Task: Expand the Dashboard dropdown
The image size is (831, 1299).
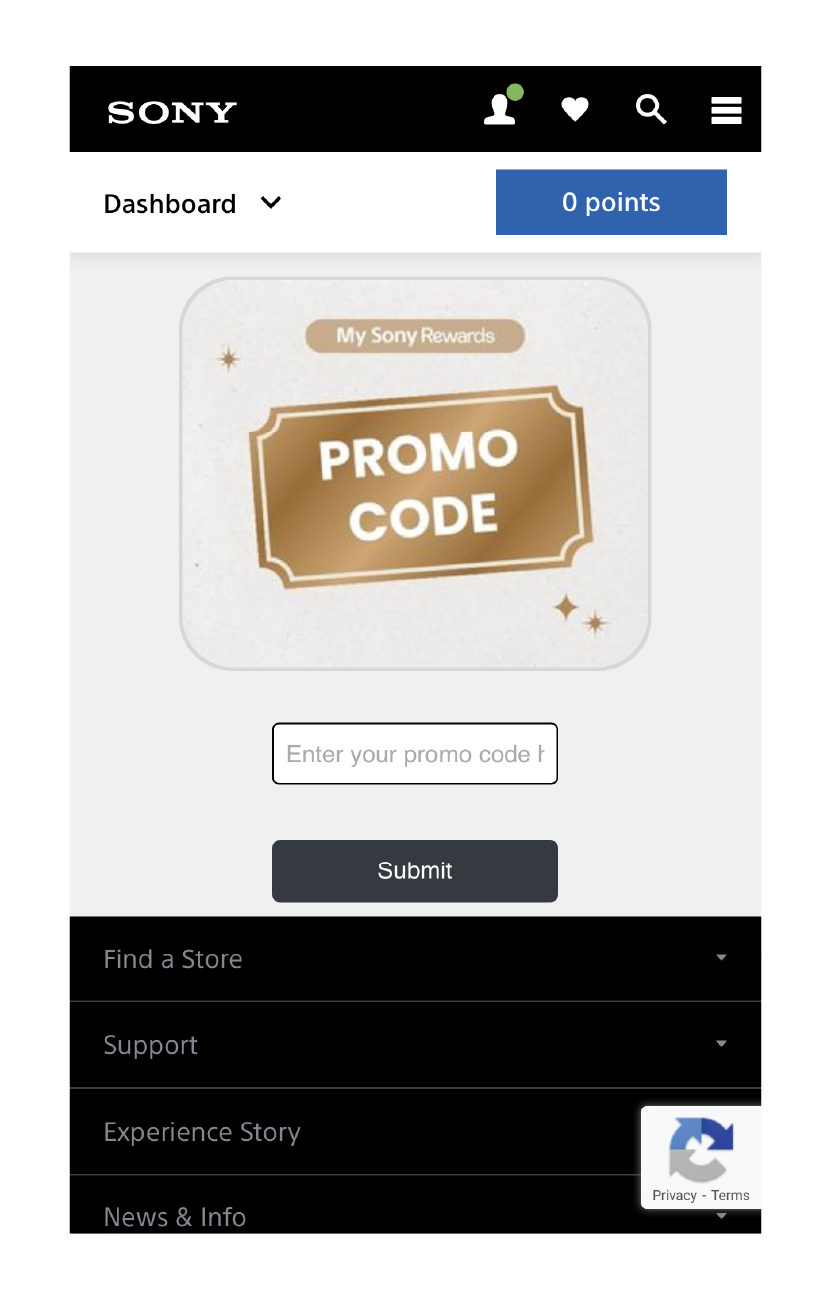Action: pyautogui.click(x=192, y=203)
